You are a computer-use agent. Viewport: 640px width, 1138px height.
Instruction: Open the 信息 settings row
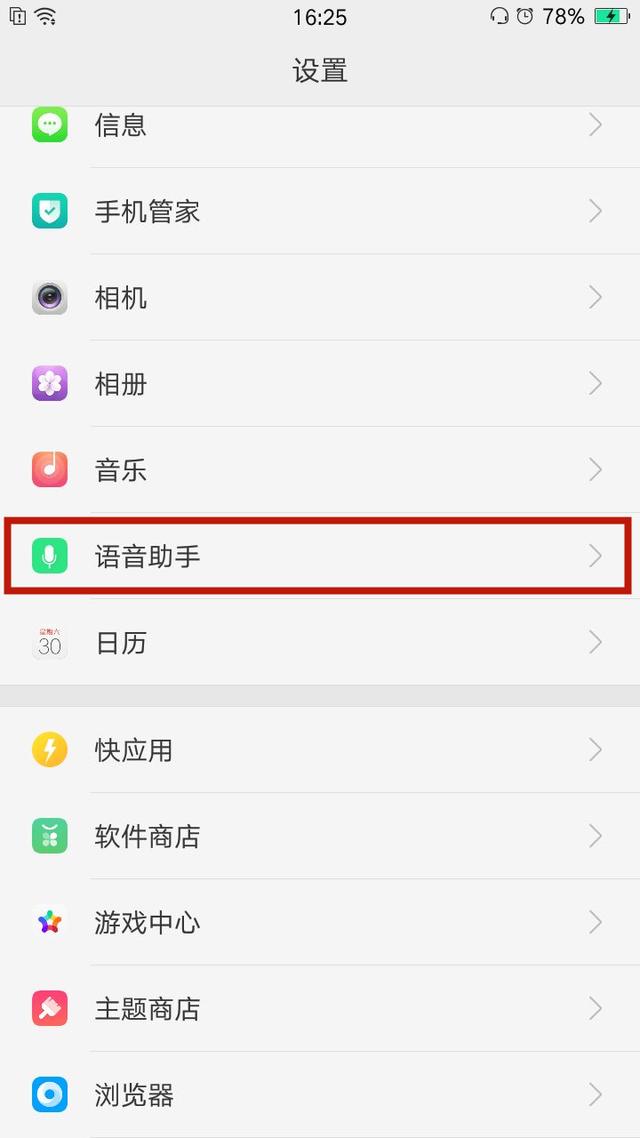point(320,125)
